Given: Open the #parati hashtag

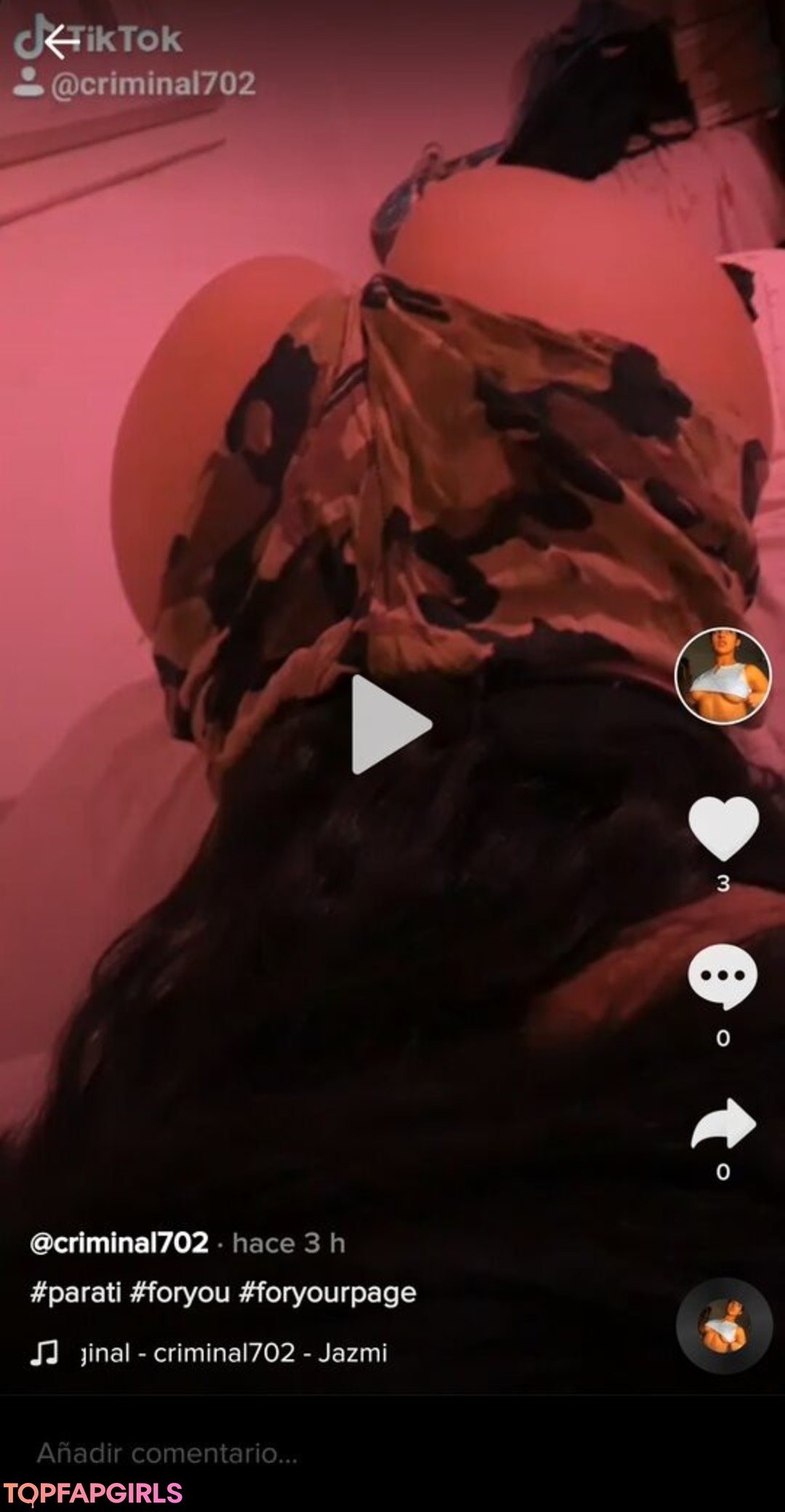Looking at the screenshot, I should coord(75,1292).
